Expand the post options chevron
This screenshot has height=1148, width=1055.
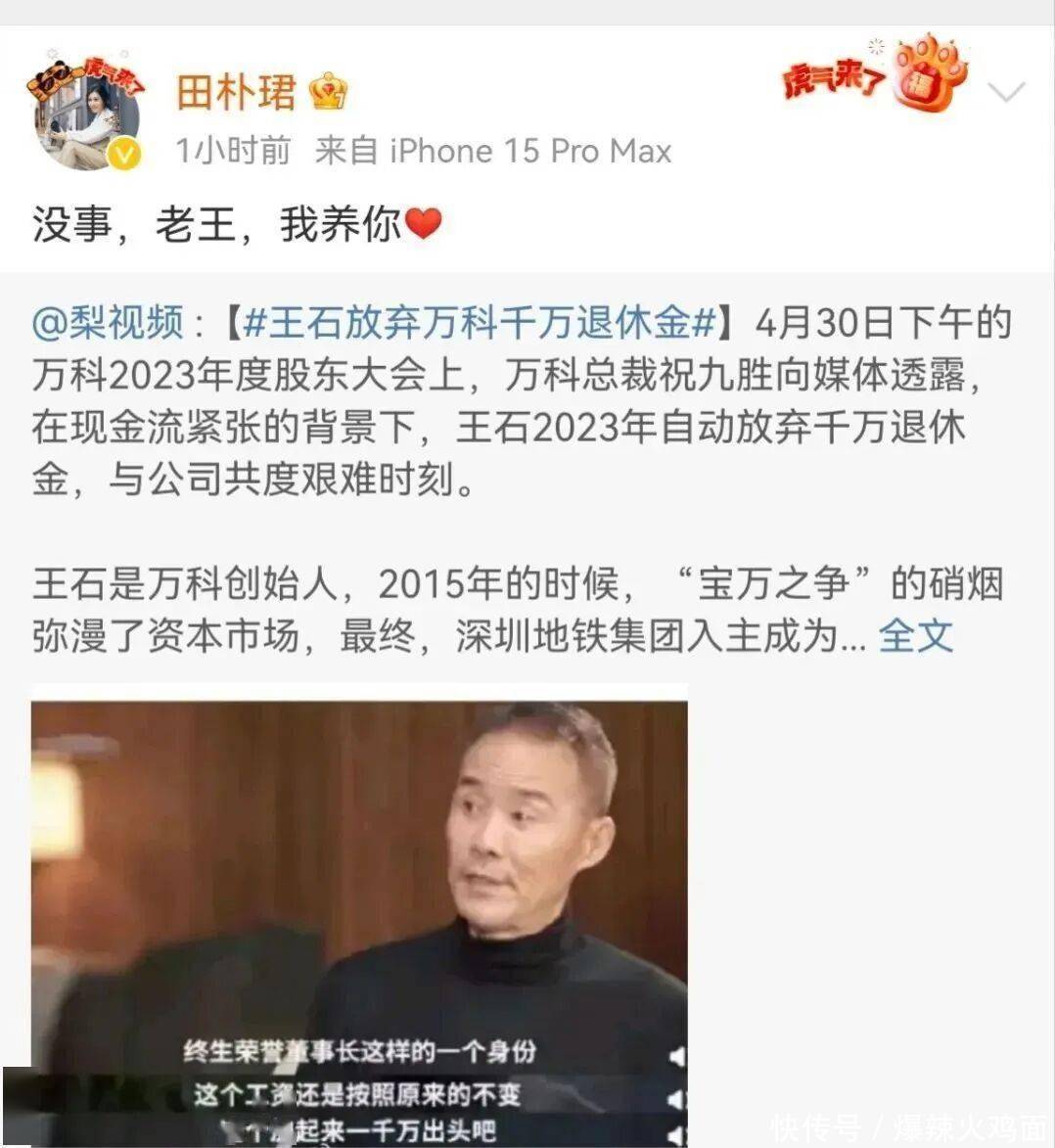pyautogui.click(x=1006, y=93)
